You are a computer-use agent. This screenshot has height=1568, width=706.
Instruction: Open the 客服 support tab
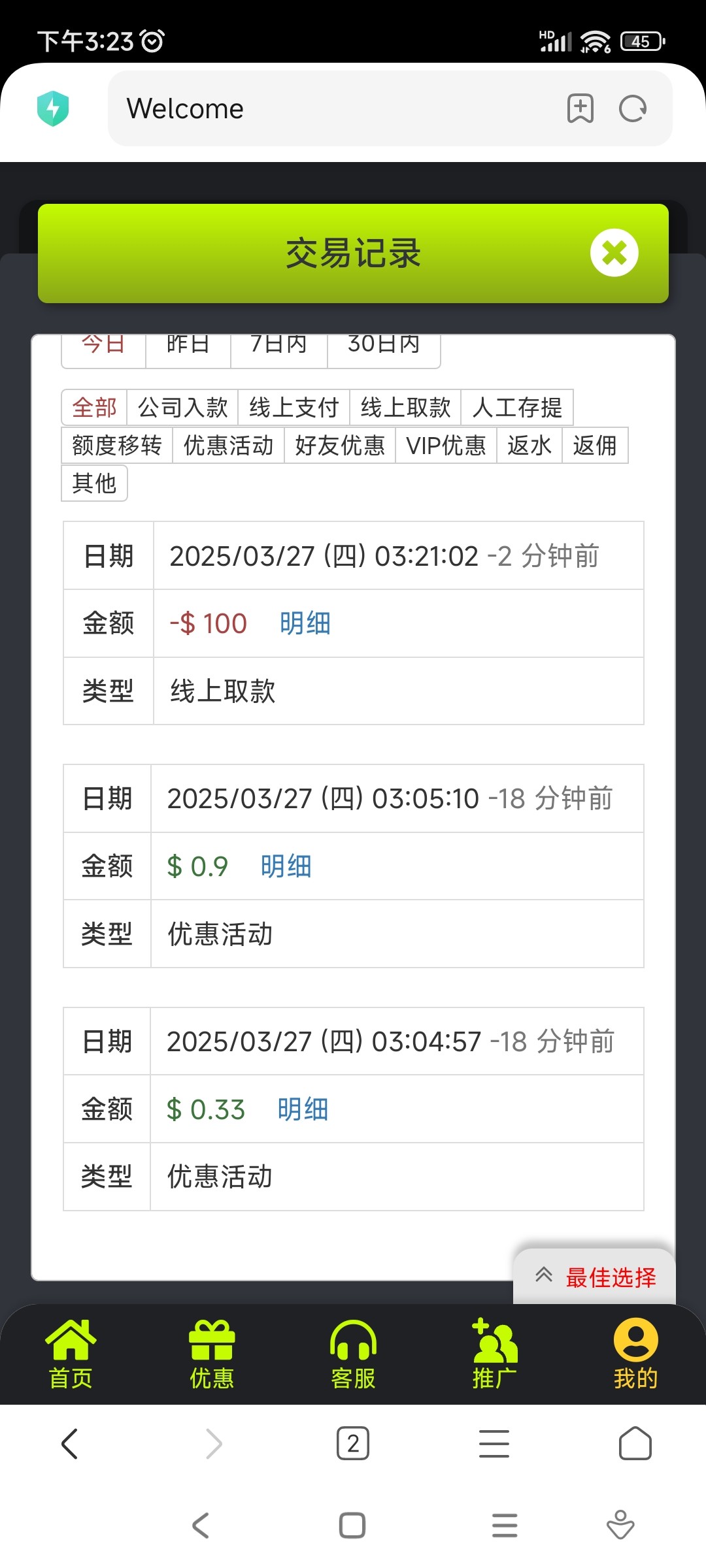353,1354
